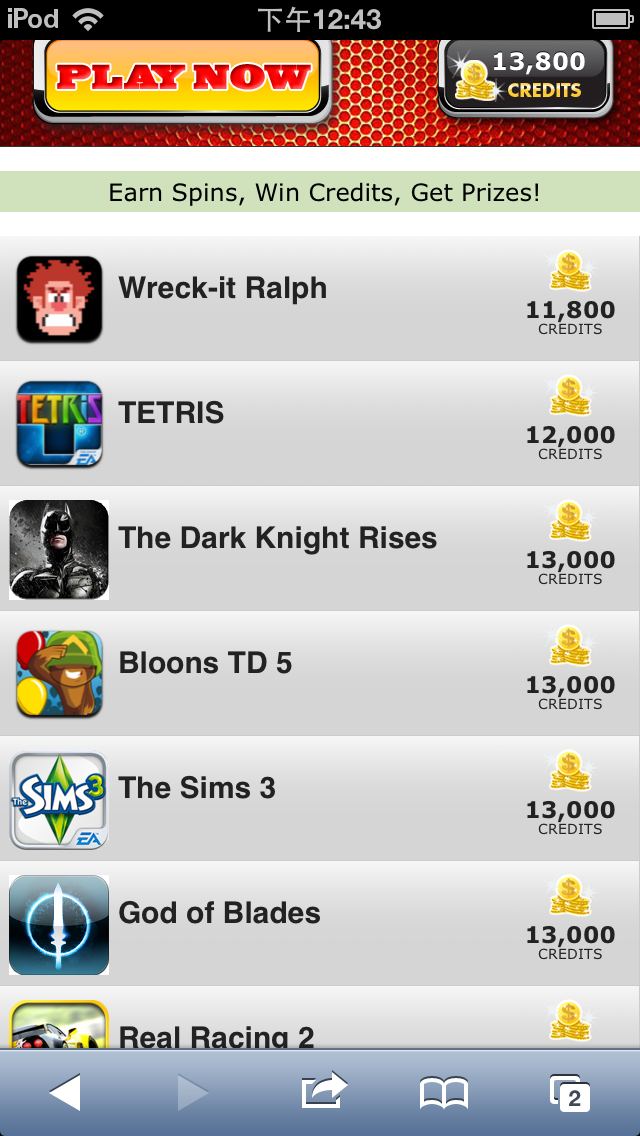640x1136 pixels.
Task: Open the Wreck-it Ralph prize row
Action: tap(320, 298)
